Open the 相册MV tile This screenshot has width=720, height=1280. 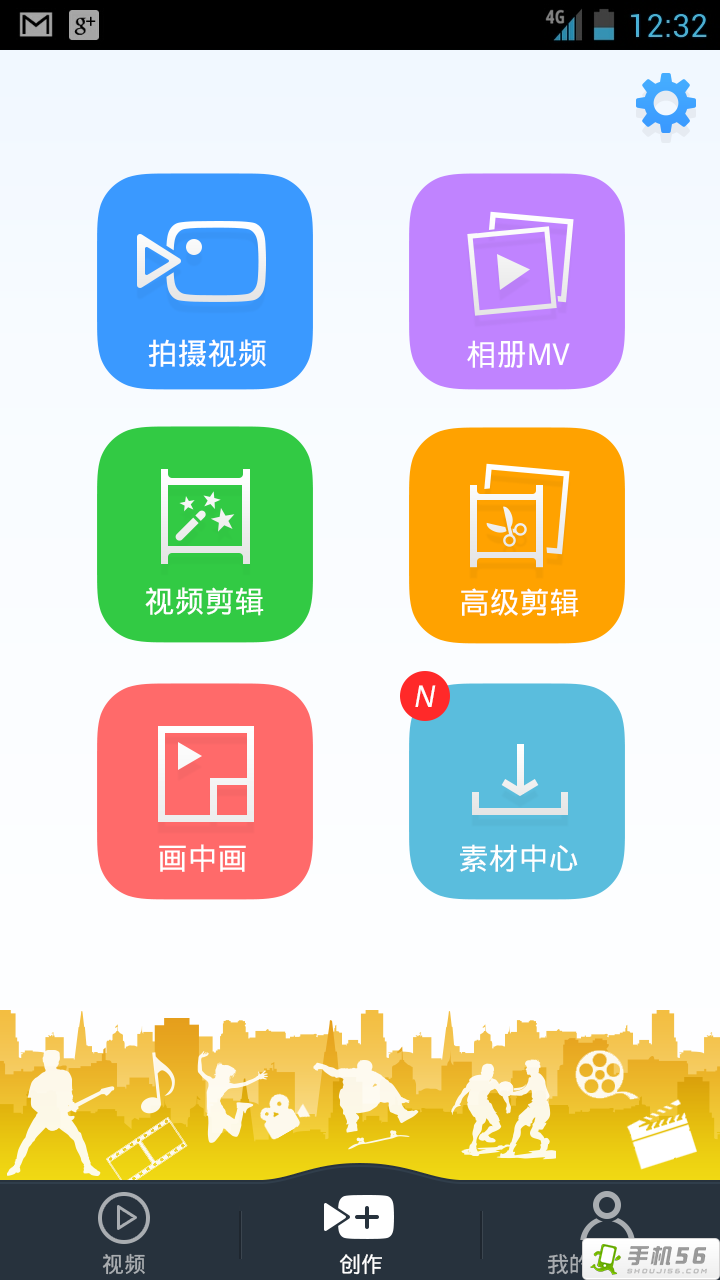coord(517,282)
